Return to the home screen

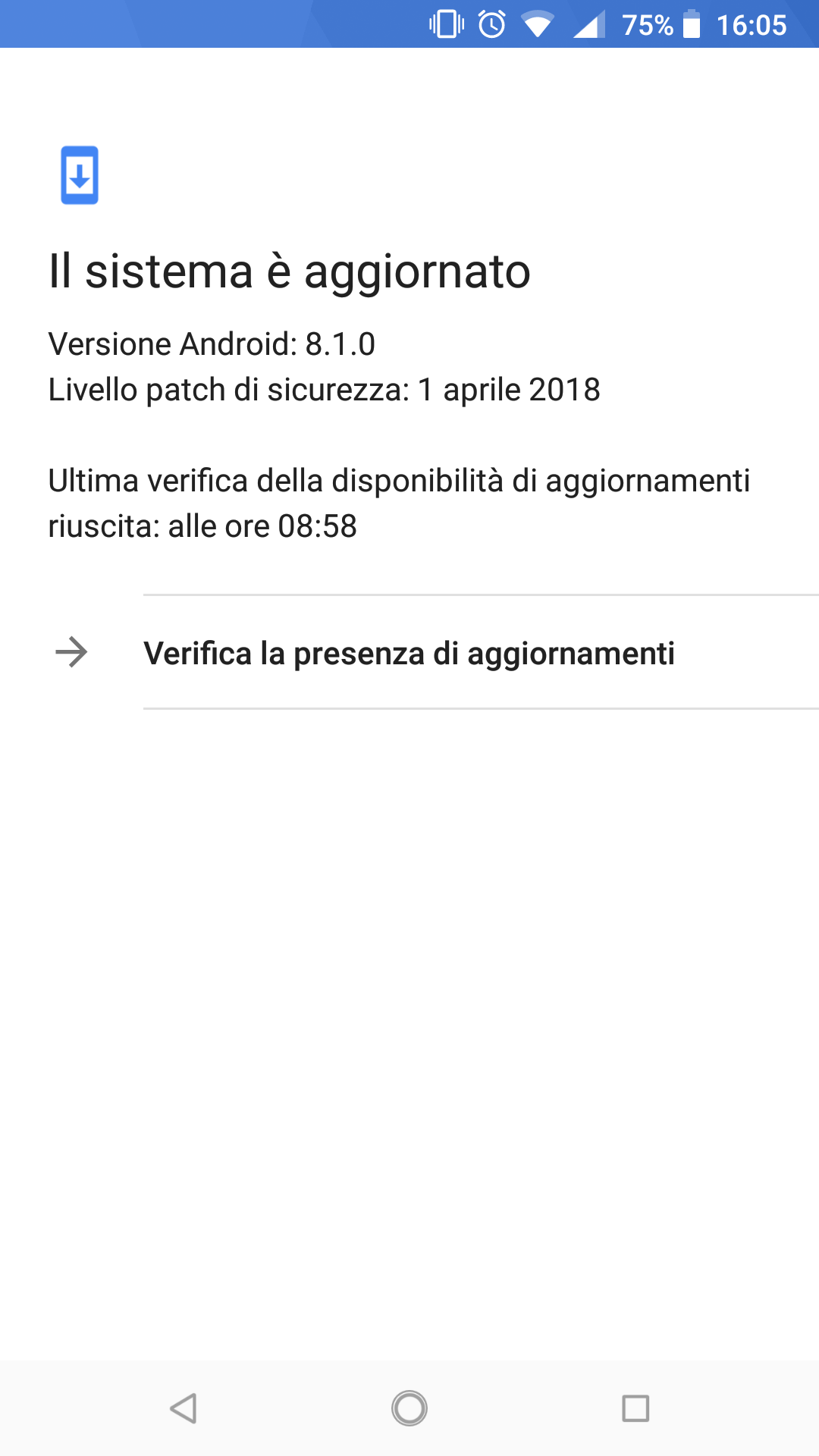click(x=409, y=1408)
